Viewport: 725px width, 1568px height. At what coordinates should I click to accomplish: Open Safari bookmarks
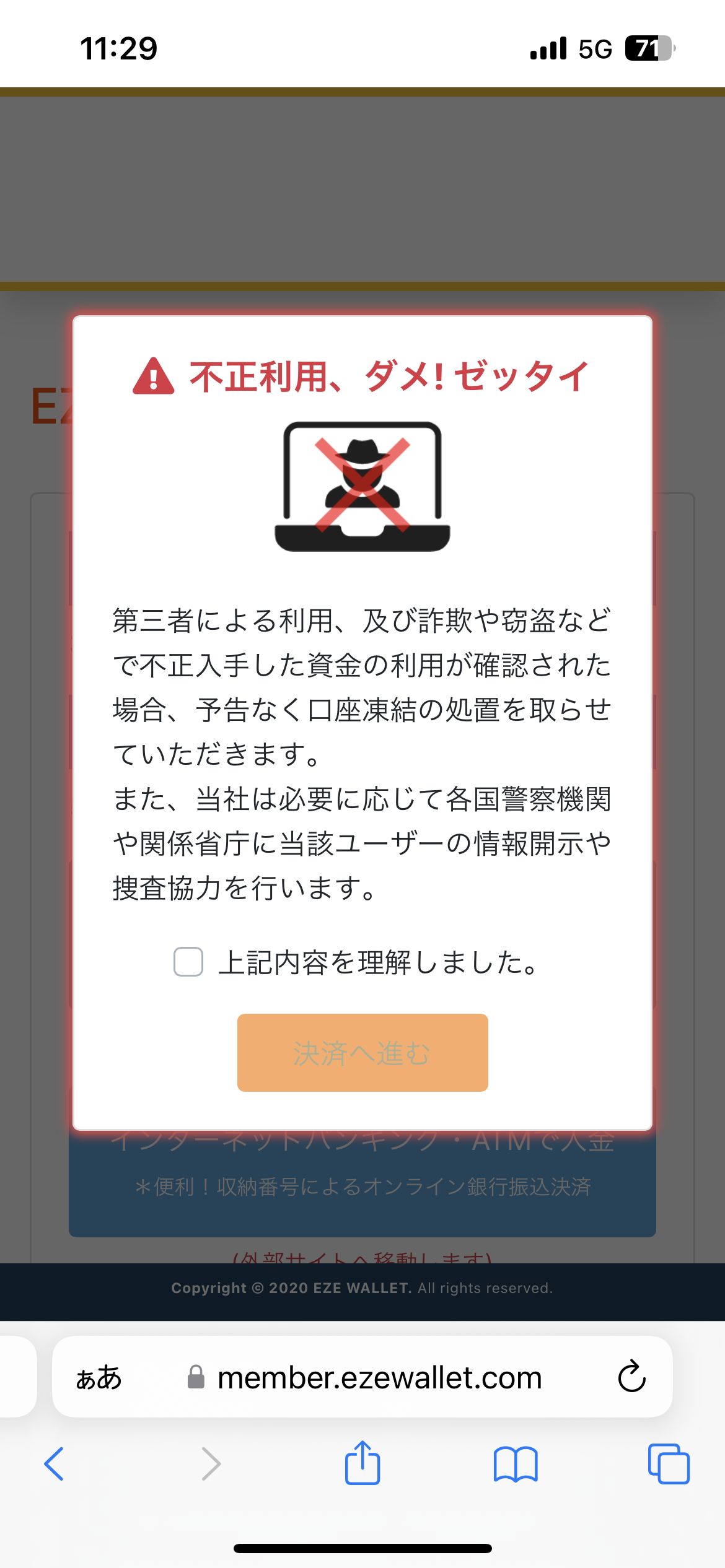point(516,1464)
